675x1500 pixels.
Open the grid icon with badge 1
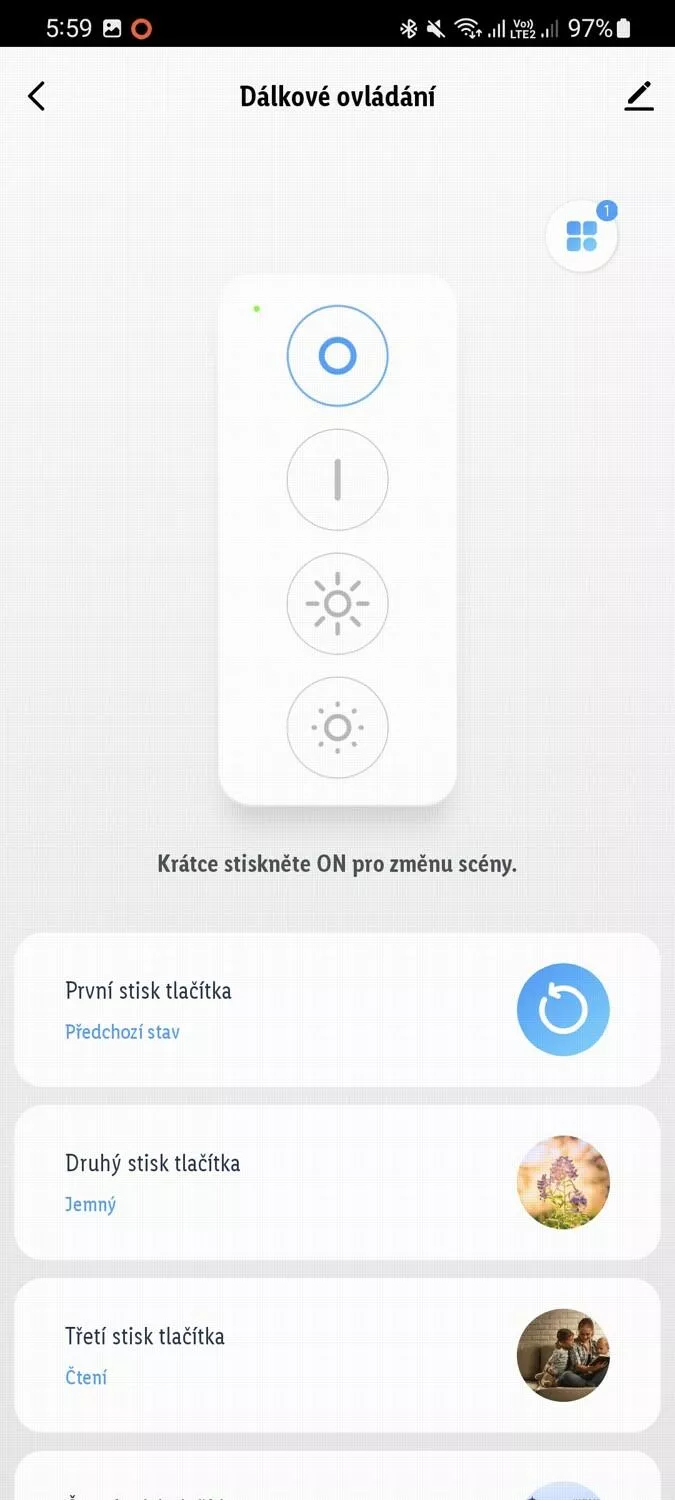tap(582, 236)
